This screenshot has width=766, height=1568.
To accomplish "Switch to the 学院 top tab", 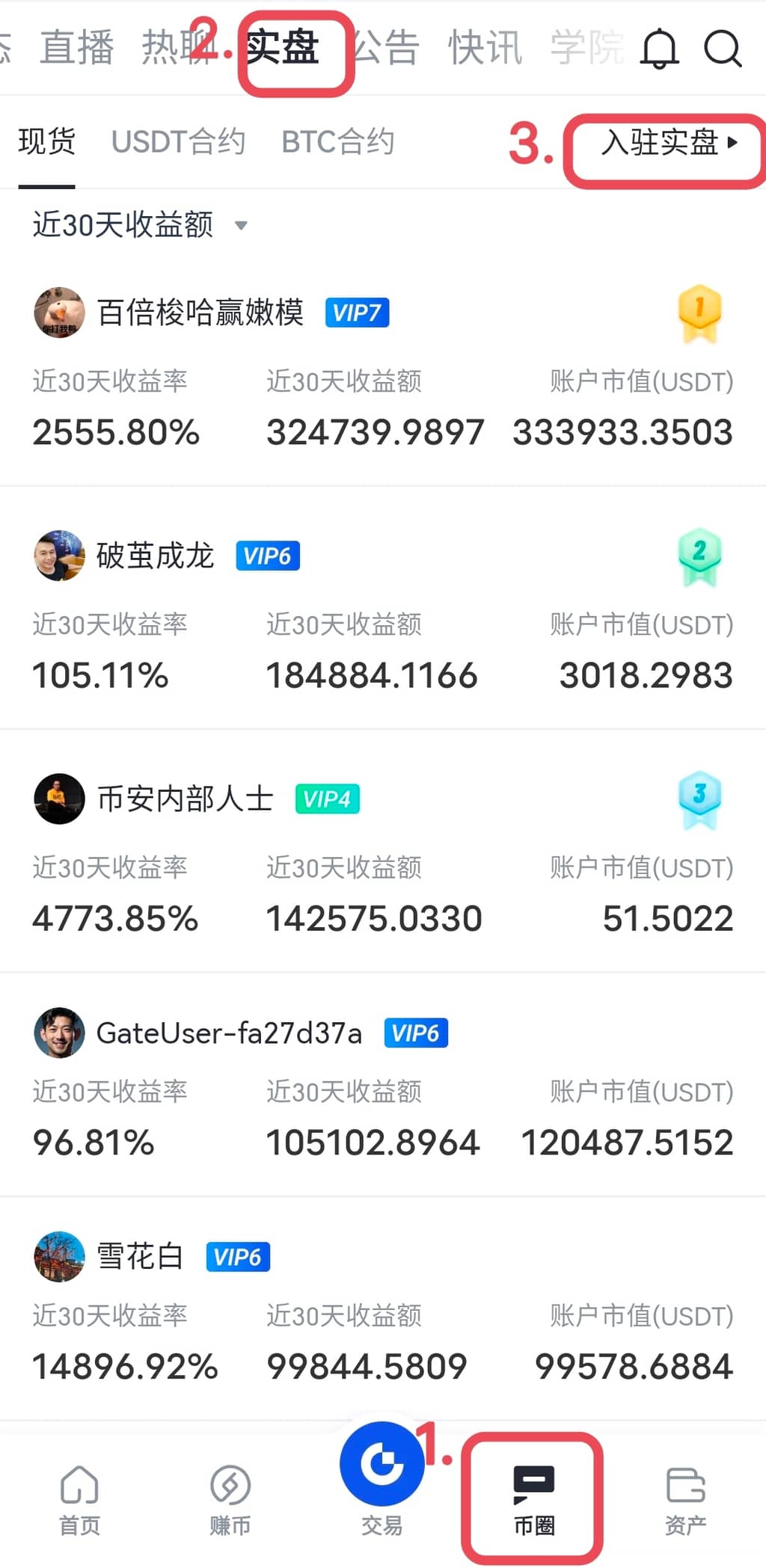I will (586, 48).
